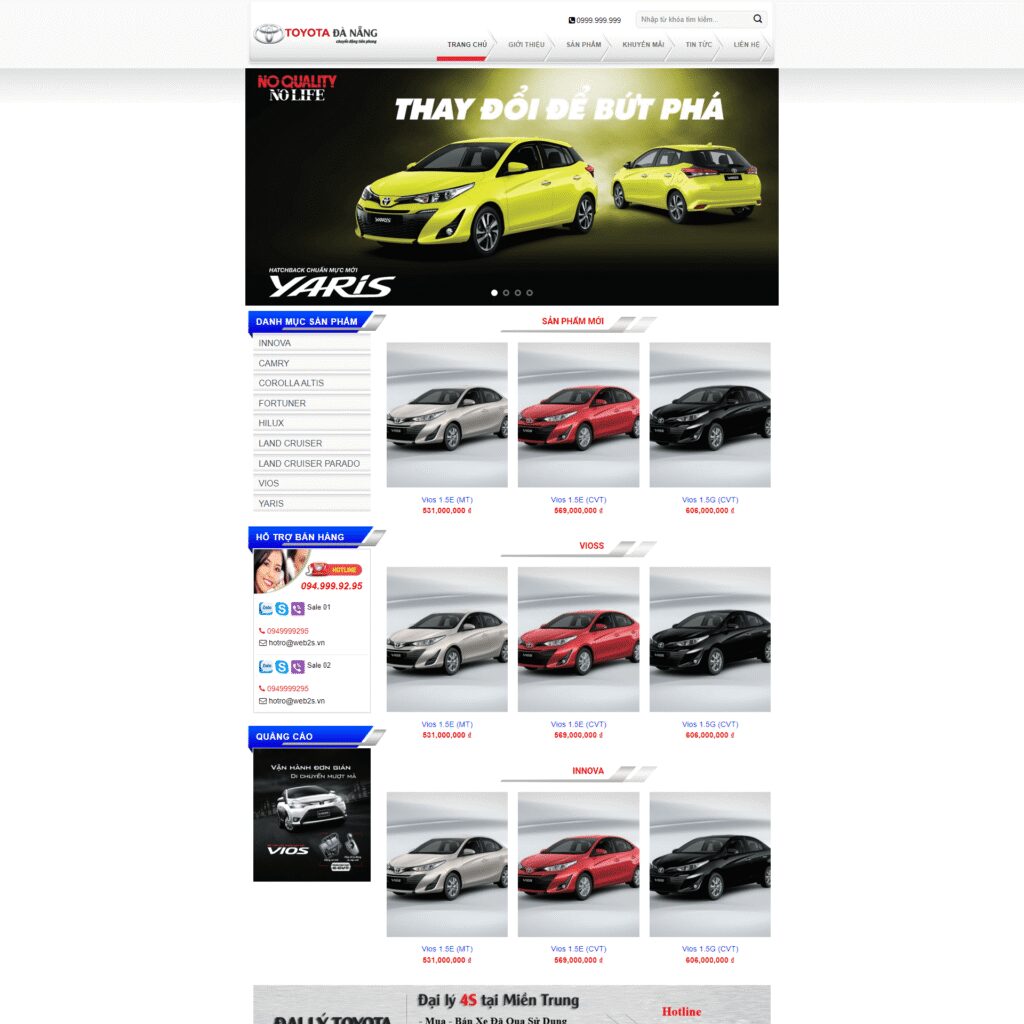Open the Sản Phẩm nav item
This screenshot has height=1024, width=1024.
tap(583, 45)
